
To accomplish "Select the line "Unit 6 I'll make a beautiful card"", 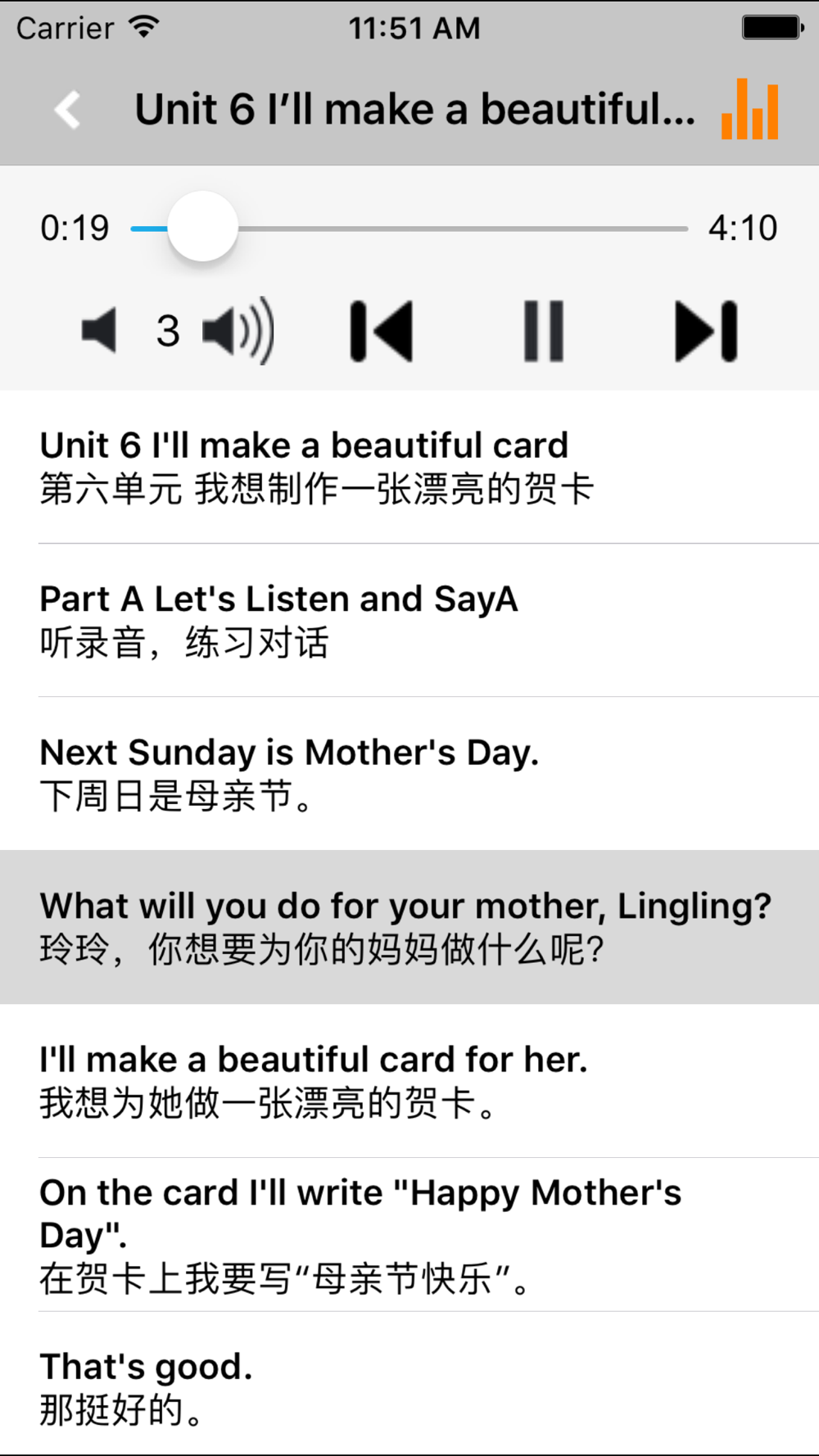I will 409,467.
